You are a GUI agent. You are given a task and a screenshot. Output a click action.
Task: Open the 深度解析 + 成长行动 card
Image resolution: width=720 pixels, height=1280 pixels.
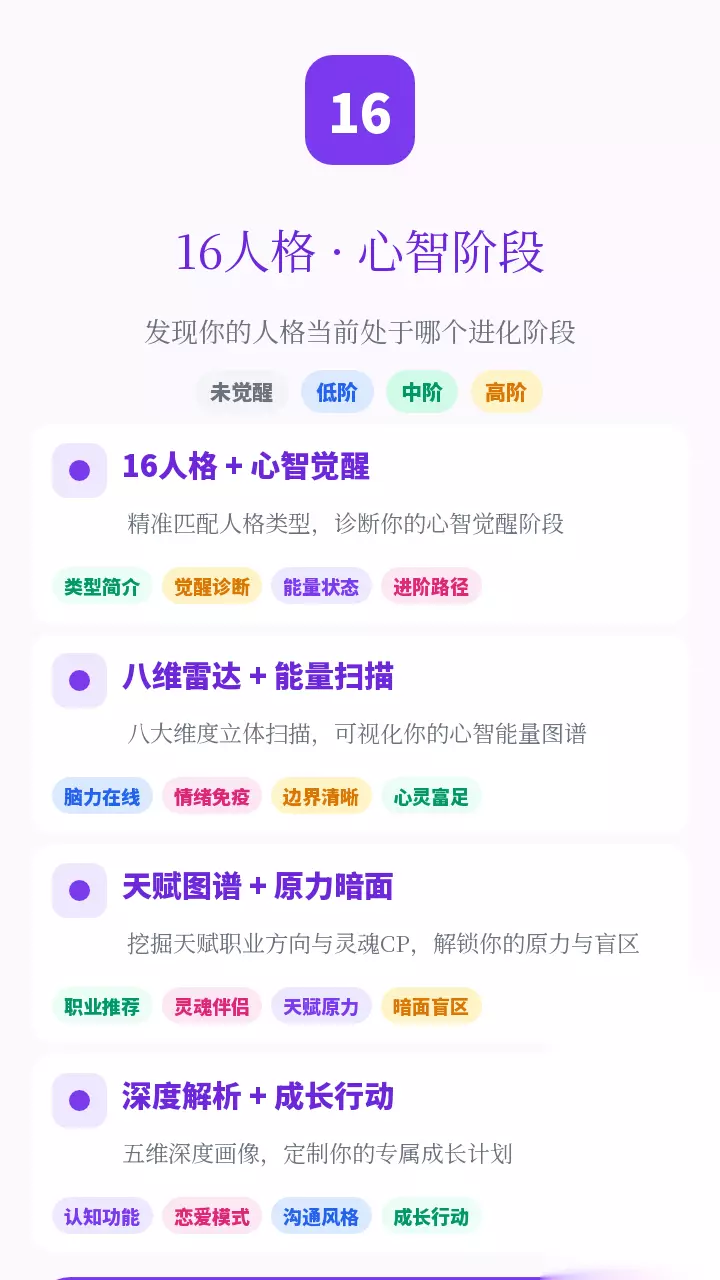pos(360,1155)
